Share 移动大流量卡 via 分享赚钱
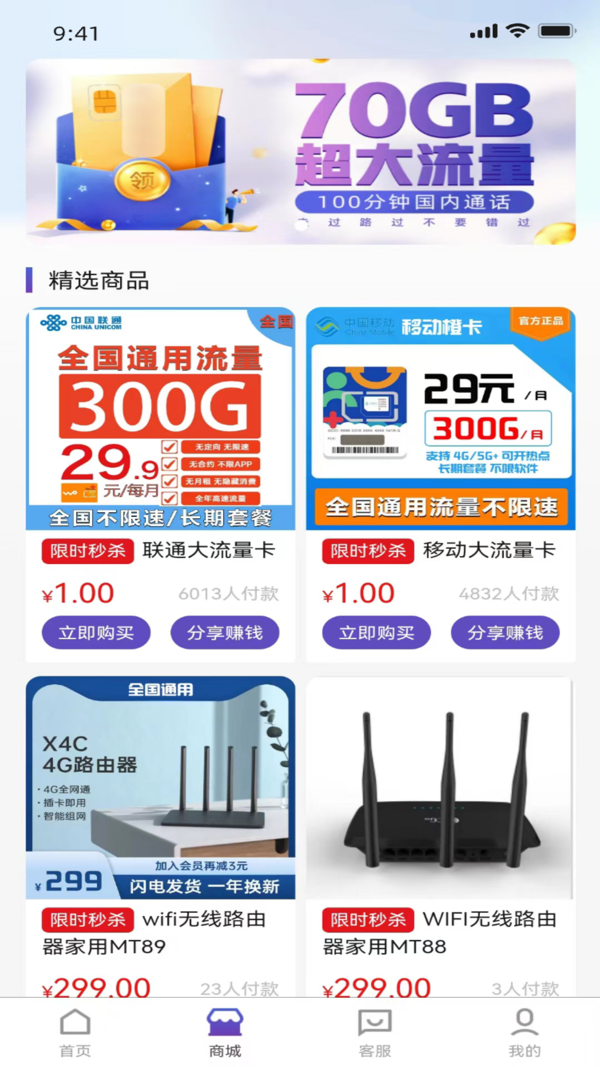The width and height of the screenshot is (600, 1067). tap(505, 633)
